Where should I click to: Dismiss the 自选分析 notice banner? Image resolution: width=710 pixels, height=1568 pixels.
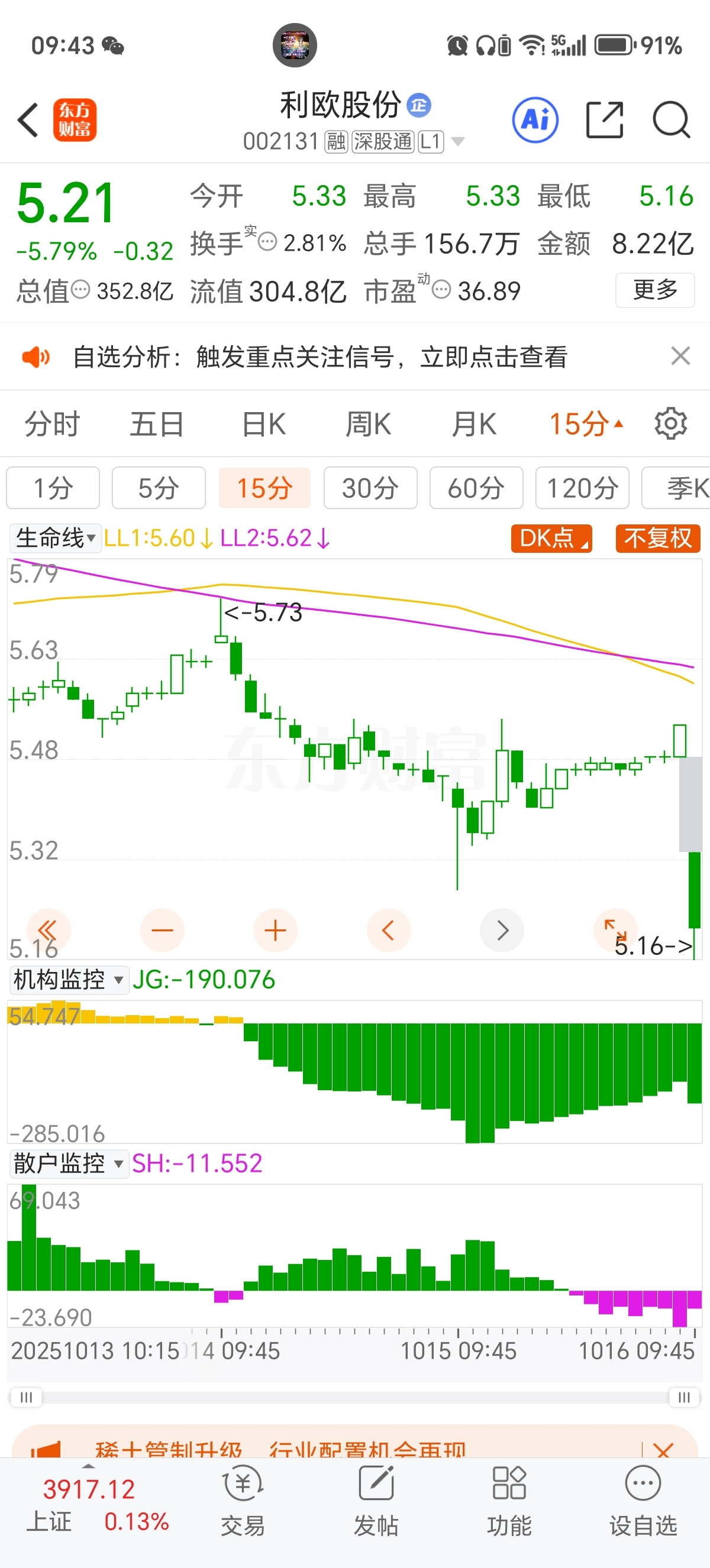point(680,356)
